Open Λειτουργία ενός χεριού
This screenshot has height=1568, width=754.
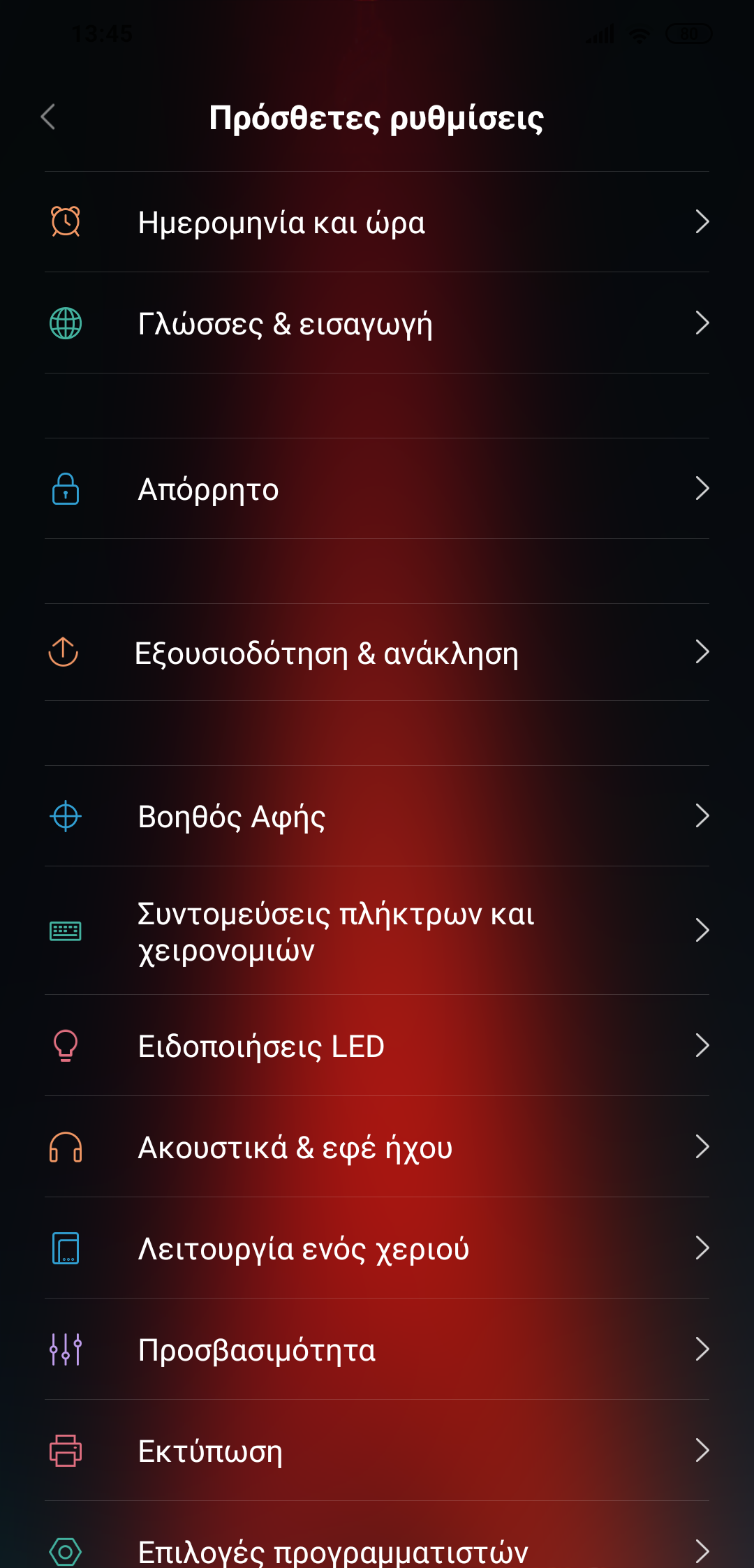pos(377,1248)
